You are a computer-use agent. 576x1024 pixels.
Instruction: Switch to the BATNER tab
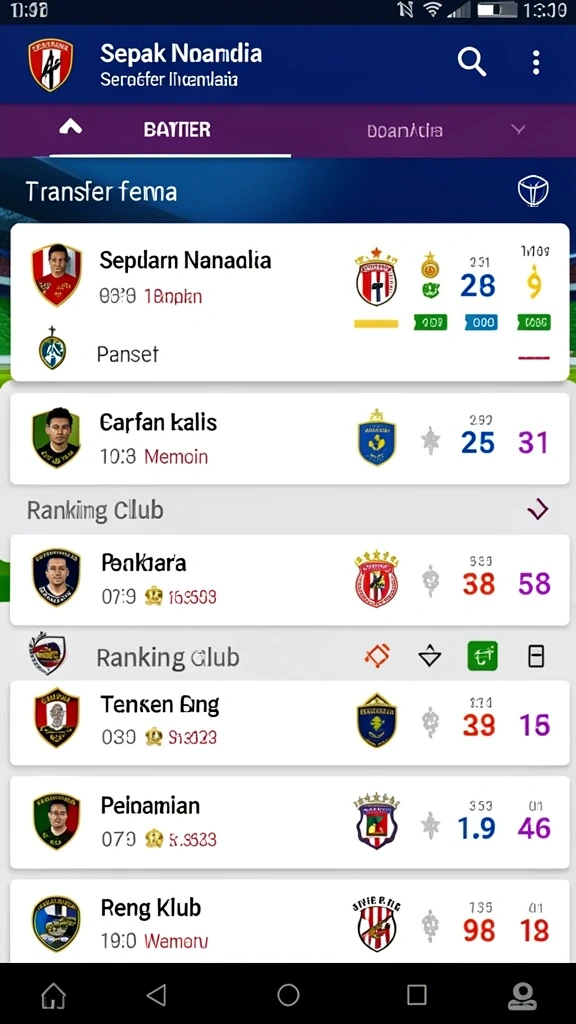[x=177, y=129]
